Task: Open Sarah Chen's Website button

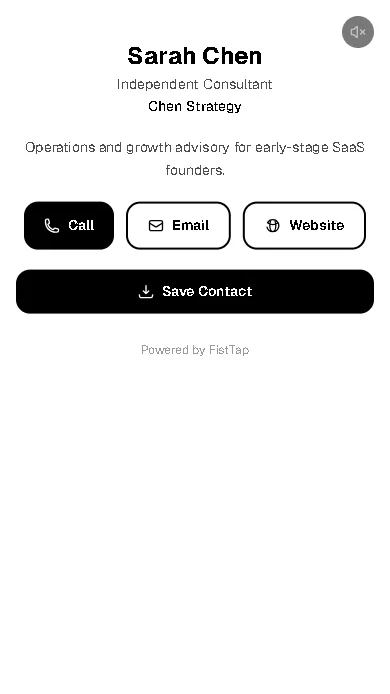Action: pos(304,225)
